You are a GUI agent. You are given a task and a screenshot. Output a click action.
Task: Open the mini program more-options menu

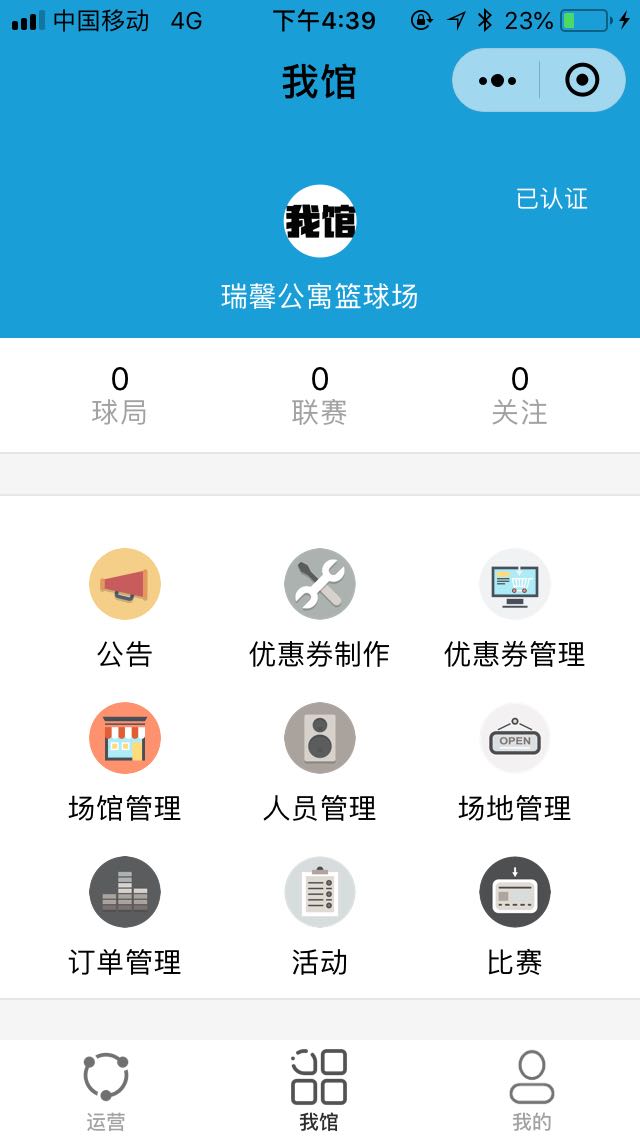tap(497, 80)
